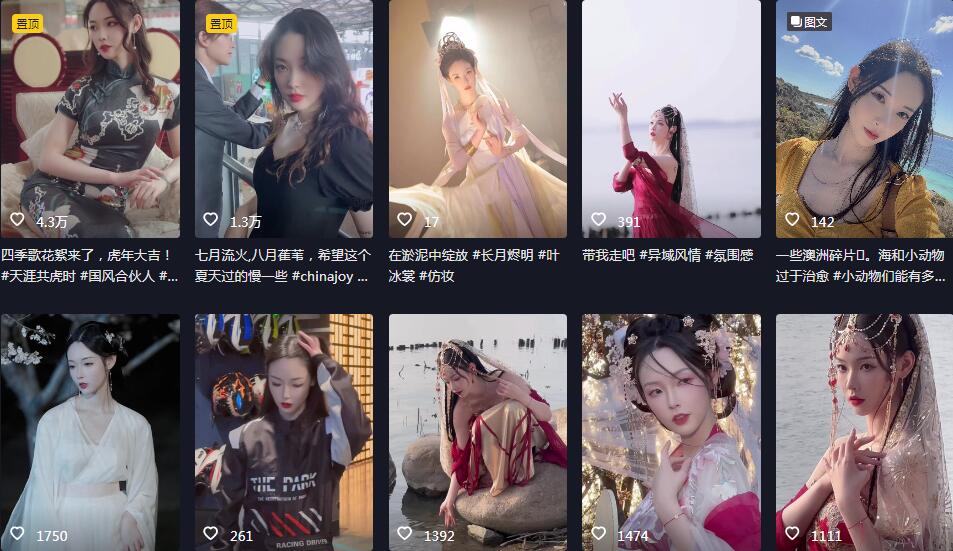Open the video with 1111 likes
953x551 pixels.
point(864,432)
